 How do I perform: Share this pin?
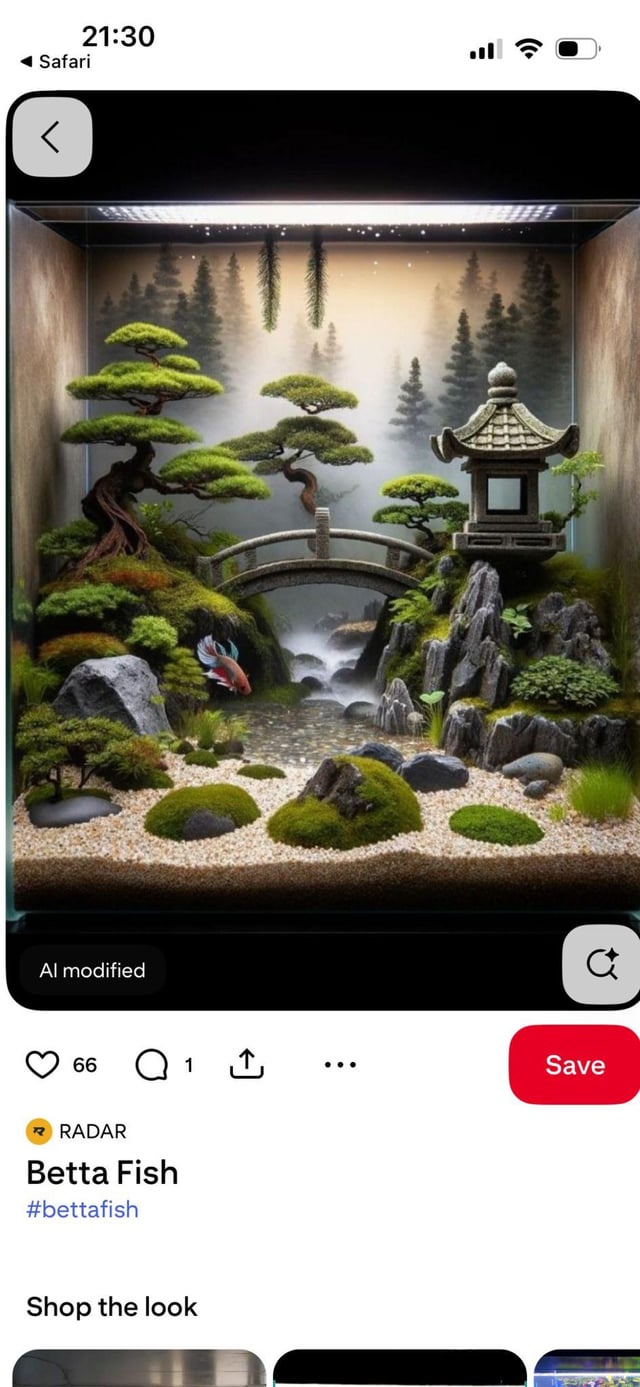click(246, 1065)
